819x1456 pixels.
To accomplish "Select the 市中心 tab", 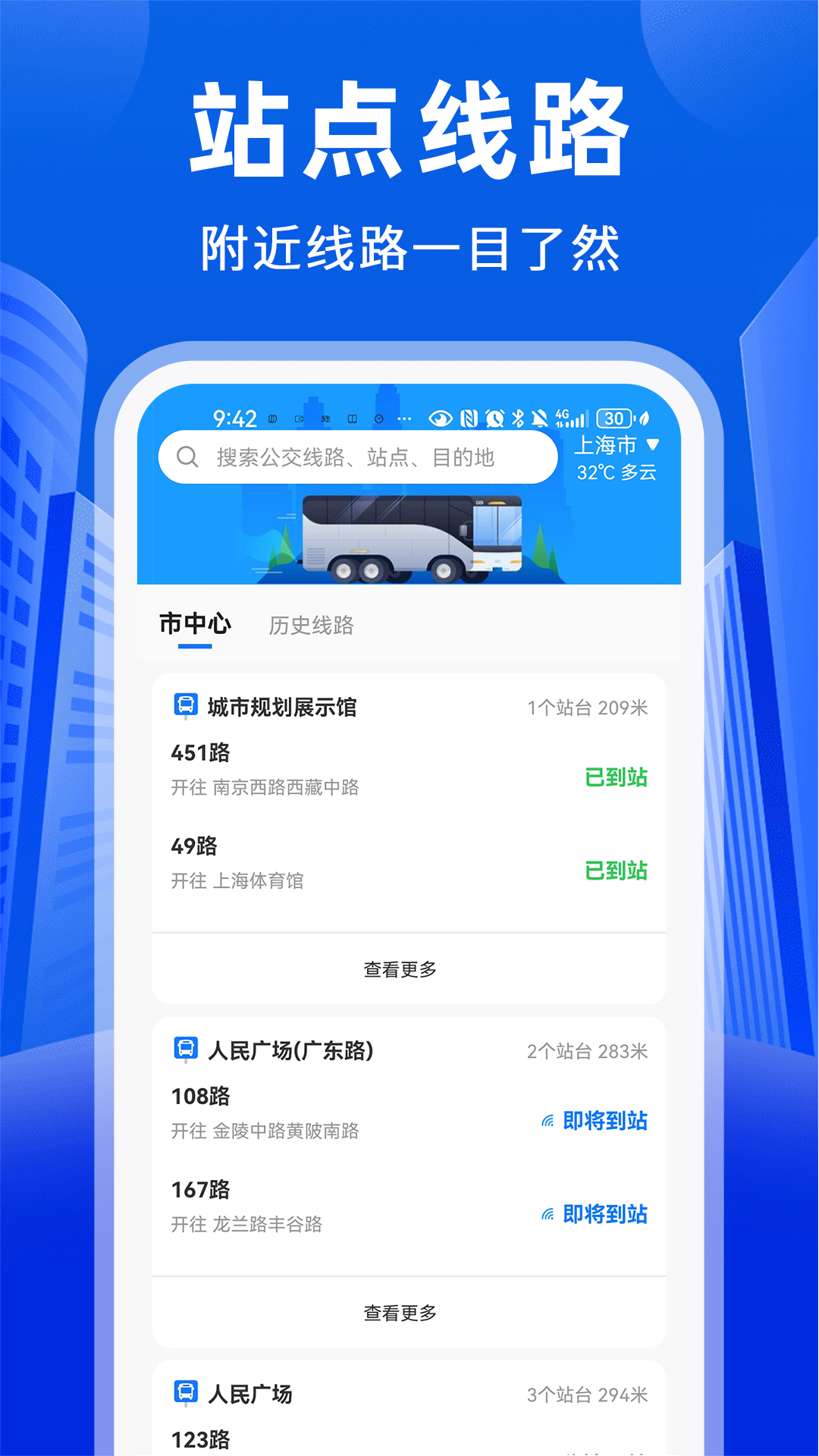I will tap(199, 624).
